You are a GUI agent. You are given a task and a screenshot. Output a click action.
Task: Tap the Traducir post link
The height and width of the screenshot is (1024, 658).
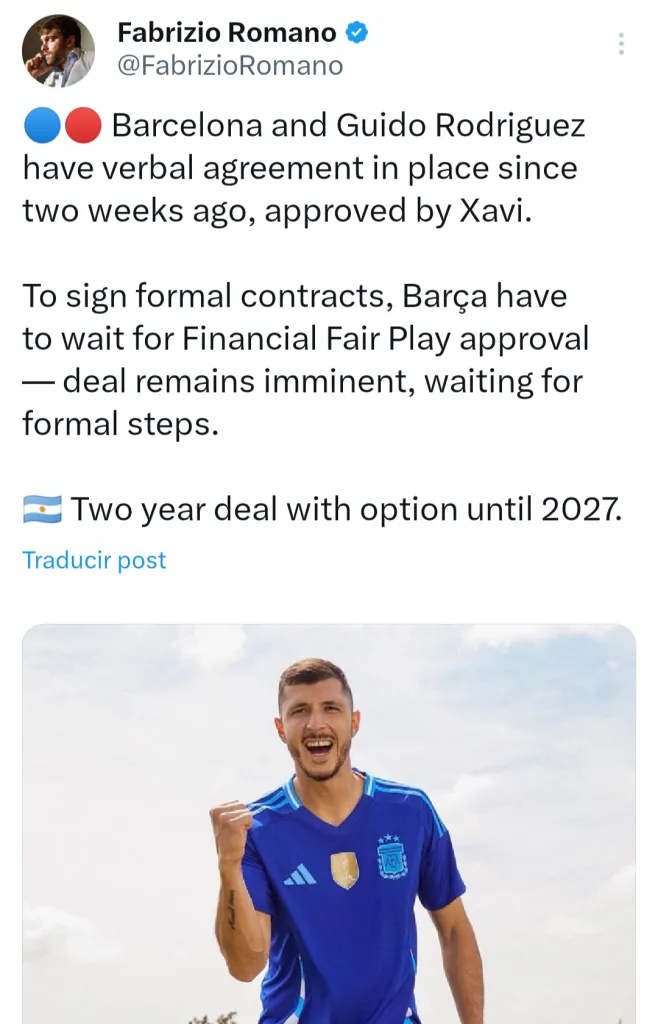pos(94,560)
